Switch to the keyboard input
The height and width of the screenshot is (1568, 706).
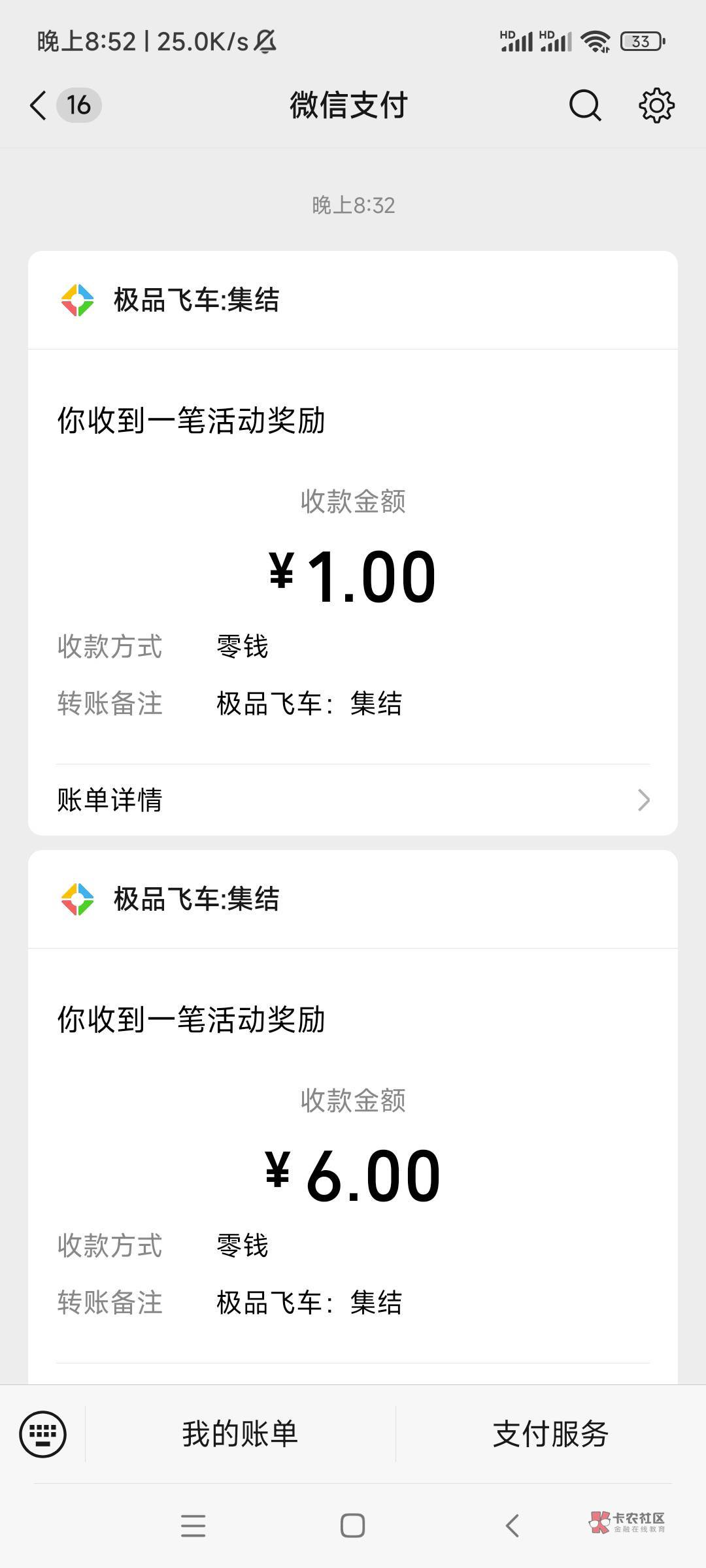pos(43,1434)
